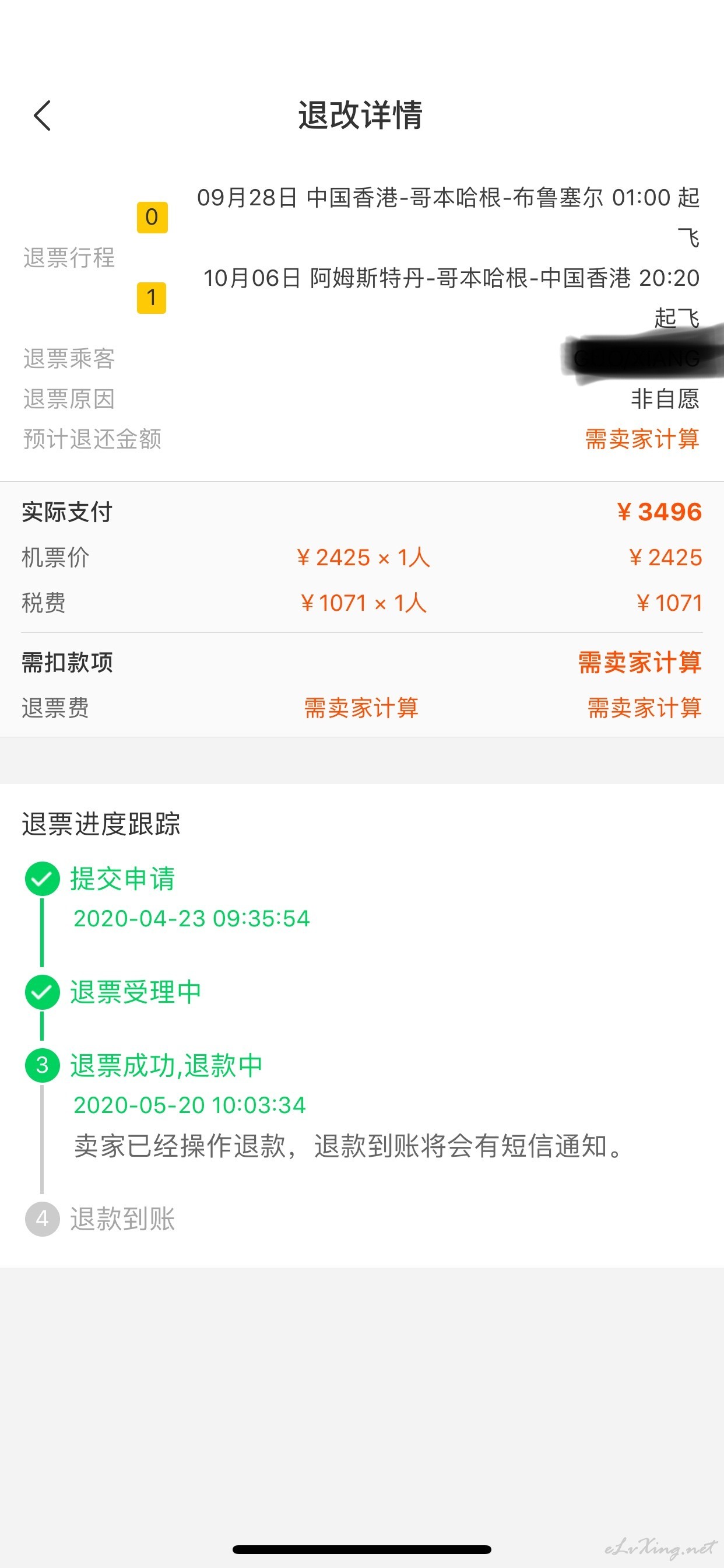724x1568 pixels.
Task: Go back from the 退改详情 page
Action: pyautogui.click(x=42, y=116)
